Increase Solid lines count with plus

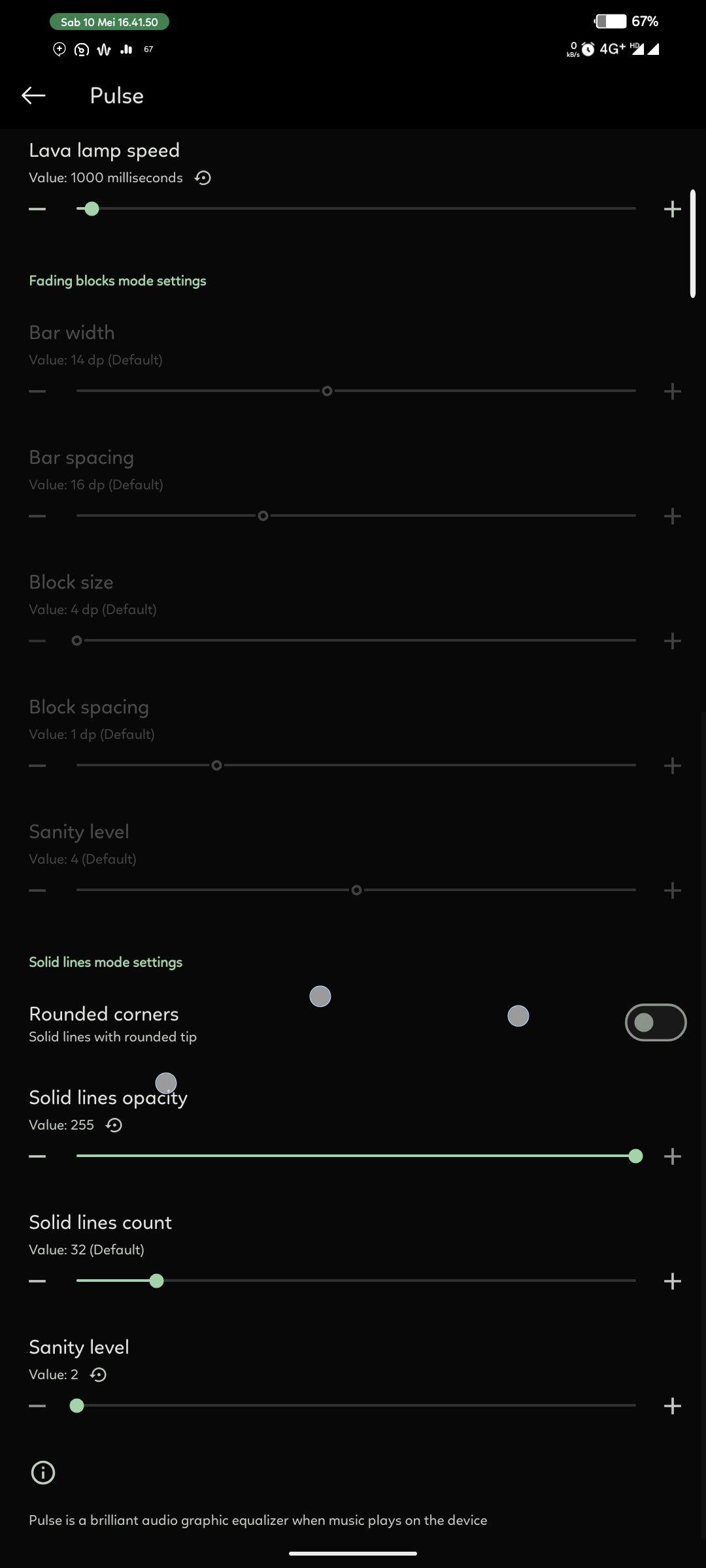673,1281
